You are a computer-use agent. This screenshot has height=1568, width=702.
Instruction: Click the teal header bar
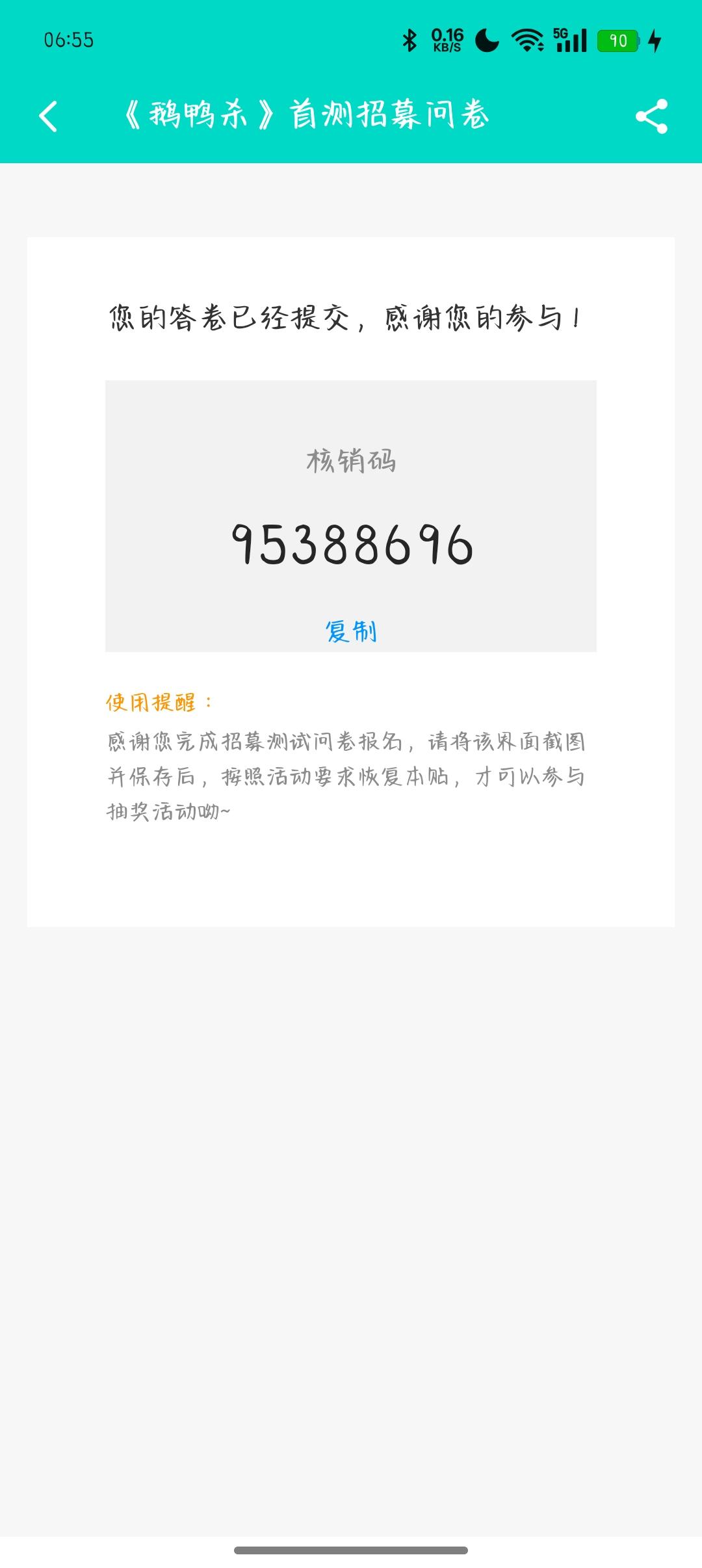coord(351,116)
